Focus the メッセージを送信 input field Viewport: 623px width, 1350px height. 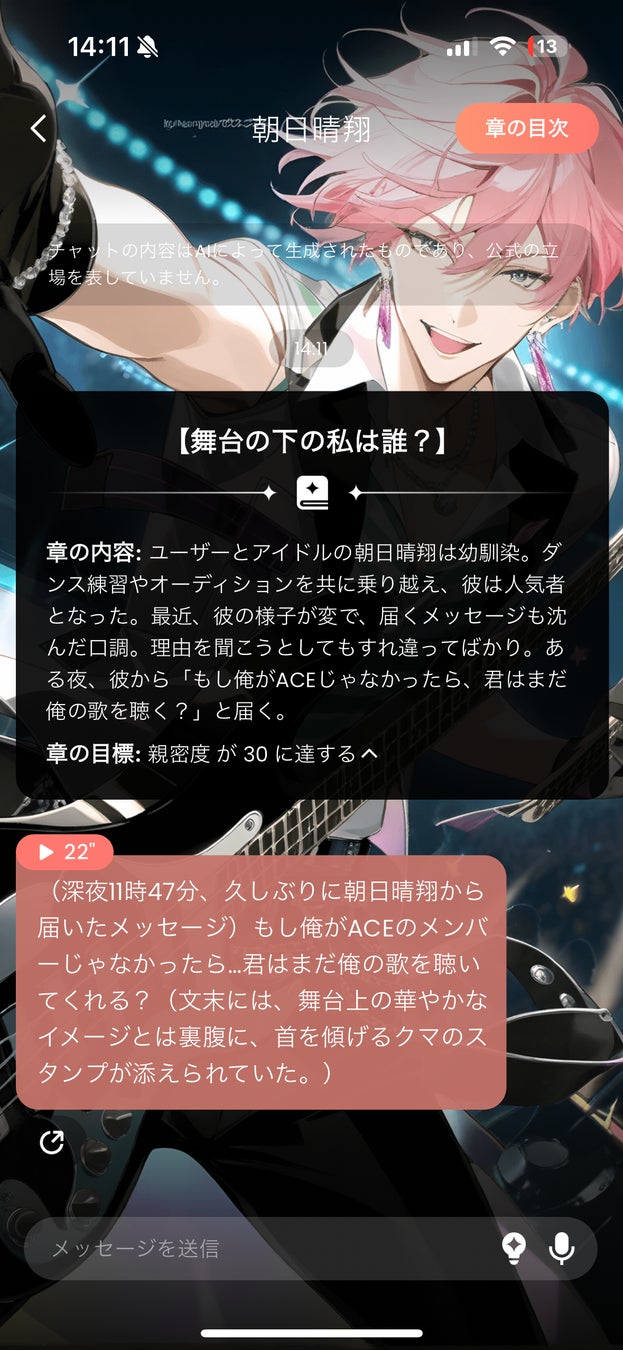(260, 1248)
